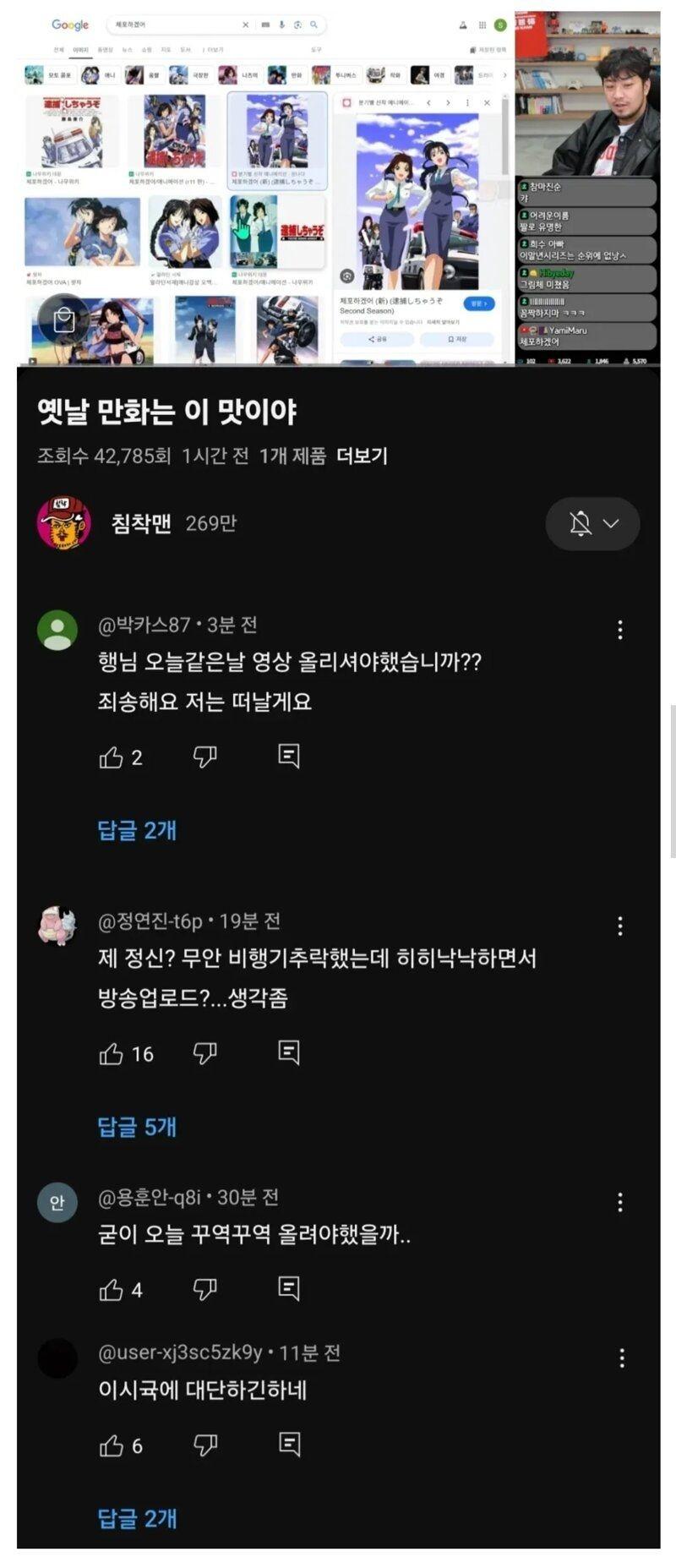676x1568 pixels.
Task: Open options menu for @정연진-t6p comment
Action: tap(620, 926)
